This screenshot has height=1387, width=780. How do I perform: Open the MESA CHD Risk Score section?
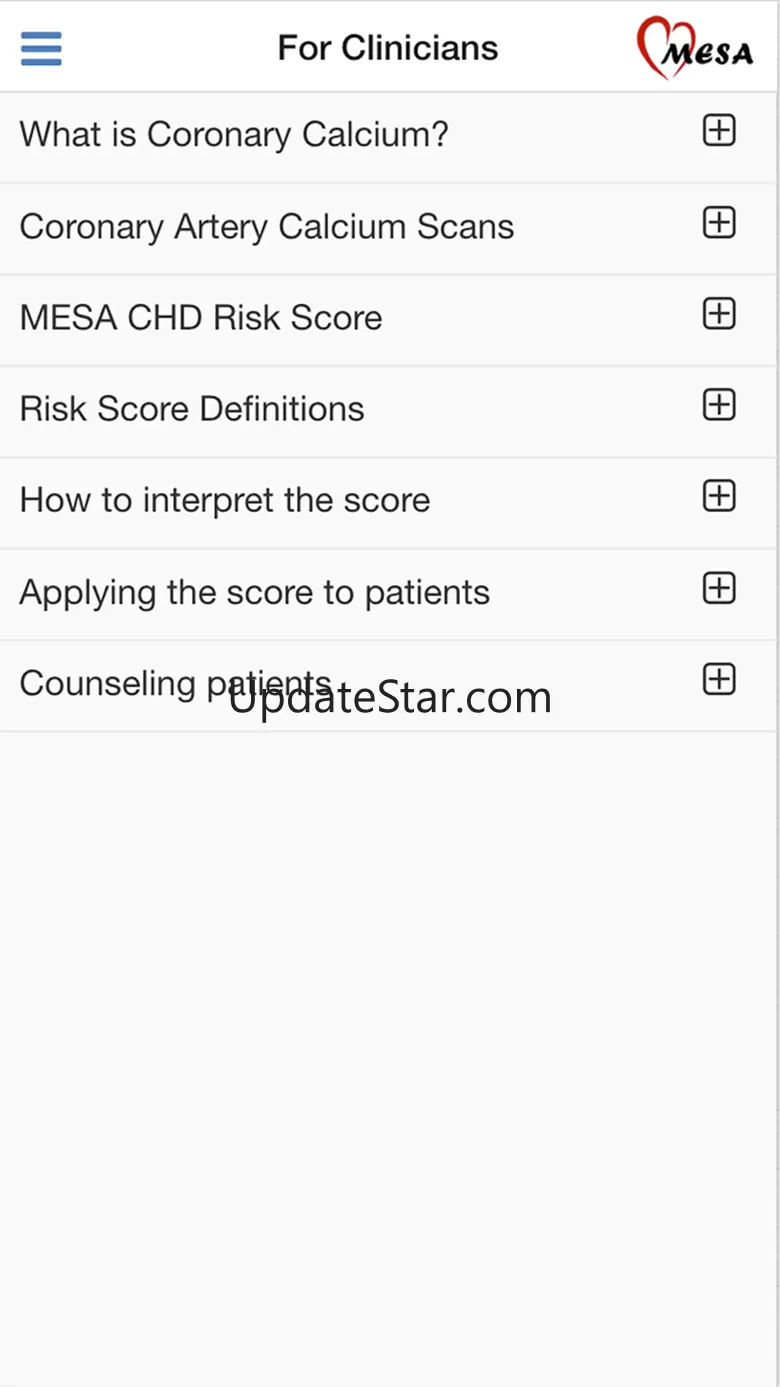point(719,314)
